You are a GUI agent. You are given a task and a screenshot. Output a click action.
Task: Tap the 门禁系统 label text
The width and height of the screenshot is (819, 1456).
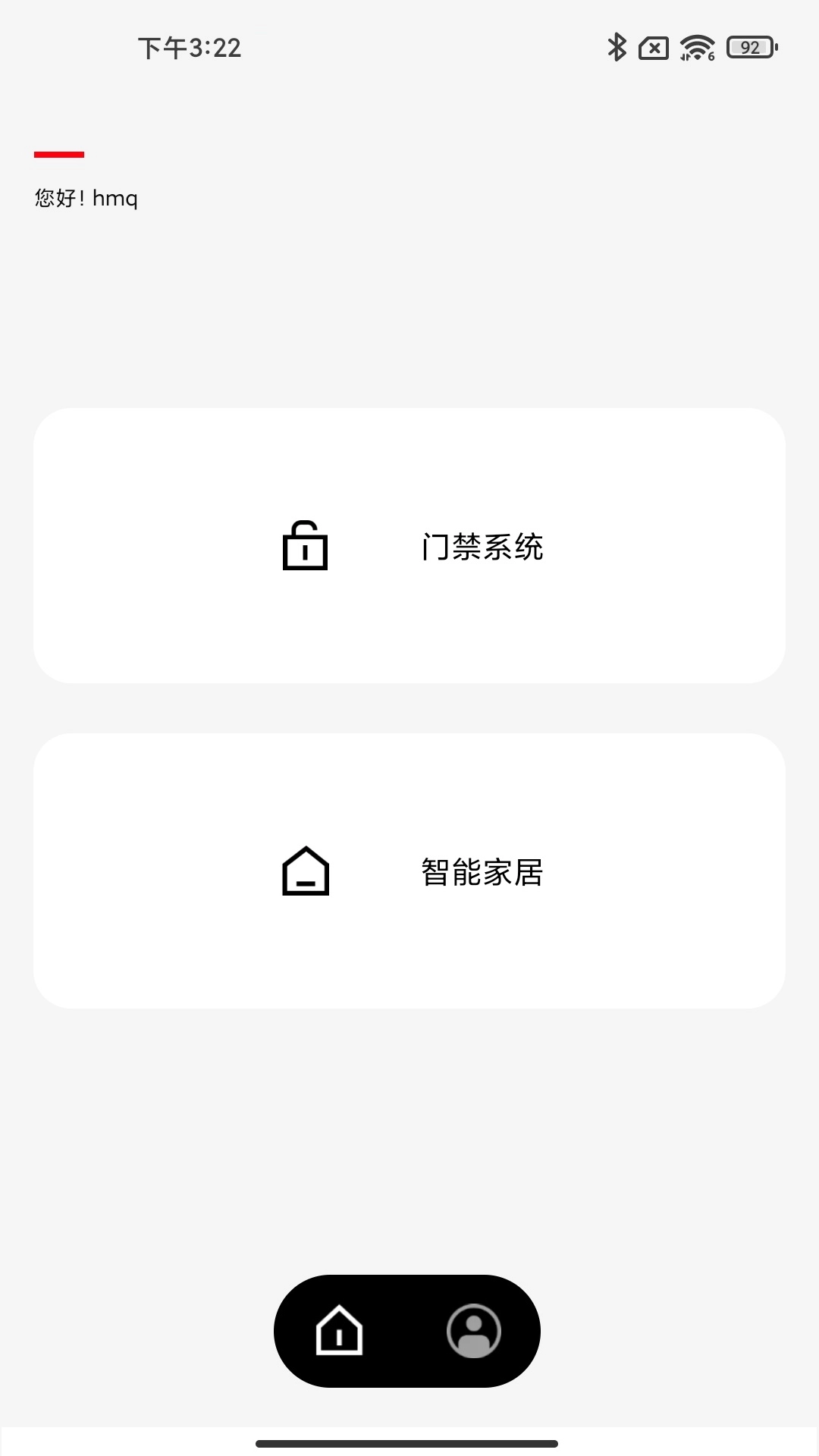click(x=483, y=548)
